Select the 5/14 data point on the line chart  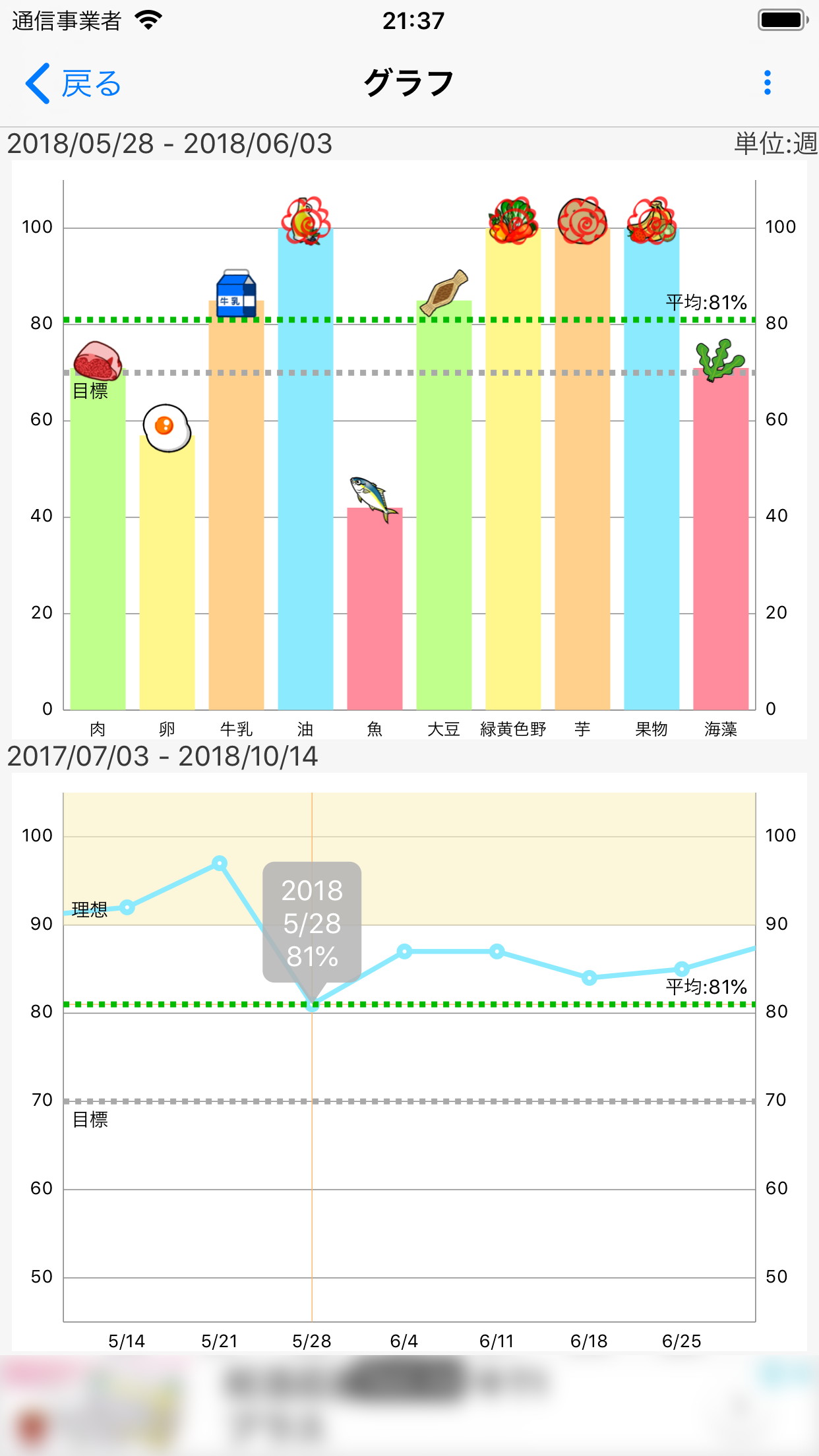pos(127,907)
